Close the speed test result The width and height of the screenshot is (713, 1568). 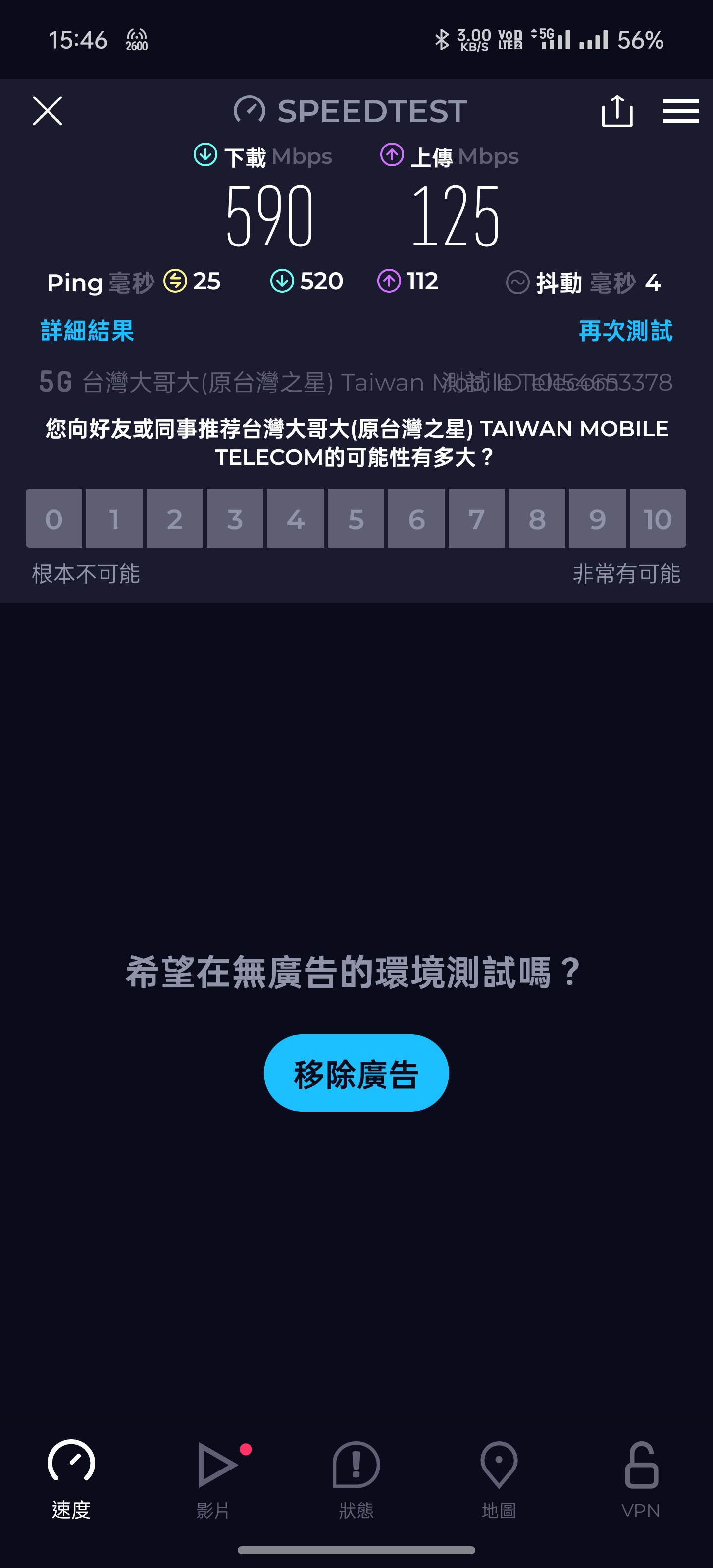point(48,111)
